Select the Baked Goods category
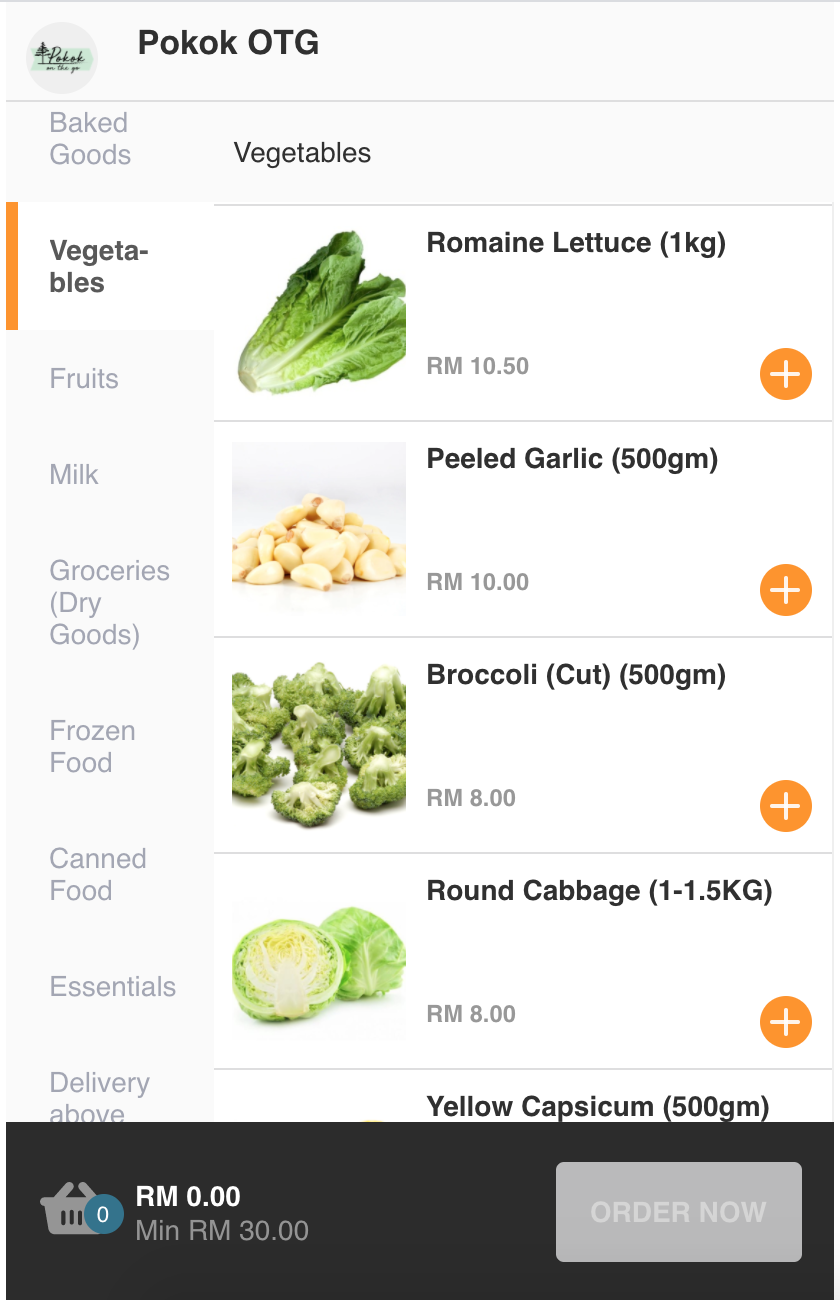Image resolution: width=840 pixels, height=1300 pixels. [x=88, y=138]
